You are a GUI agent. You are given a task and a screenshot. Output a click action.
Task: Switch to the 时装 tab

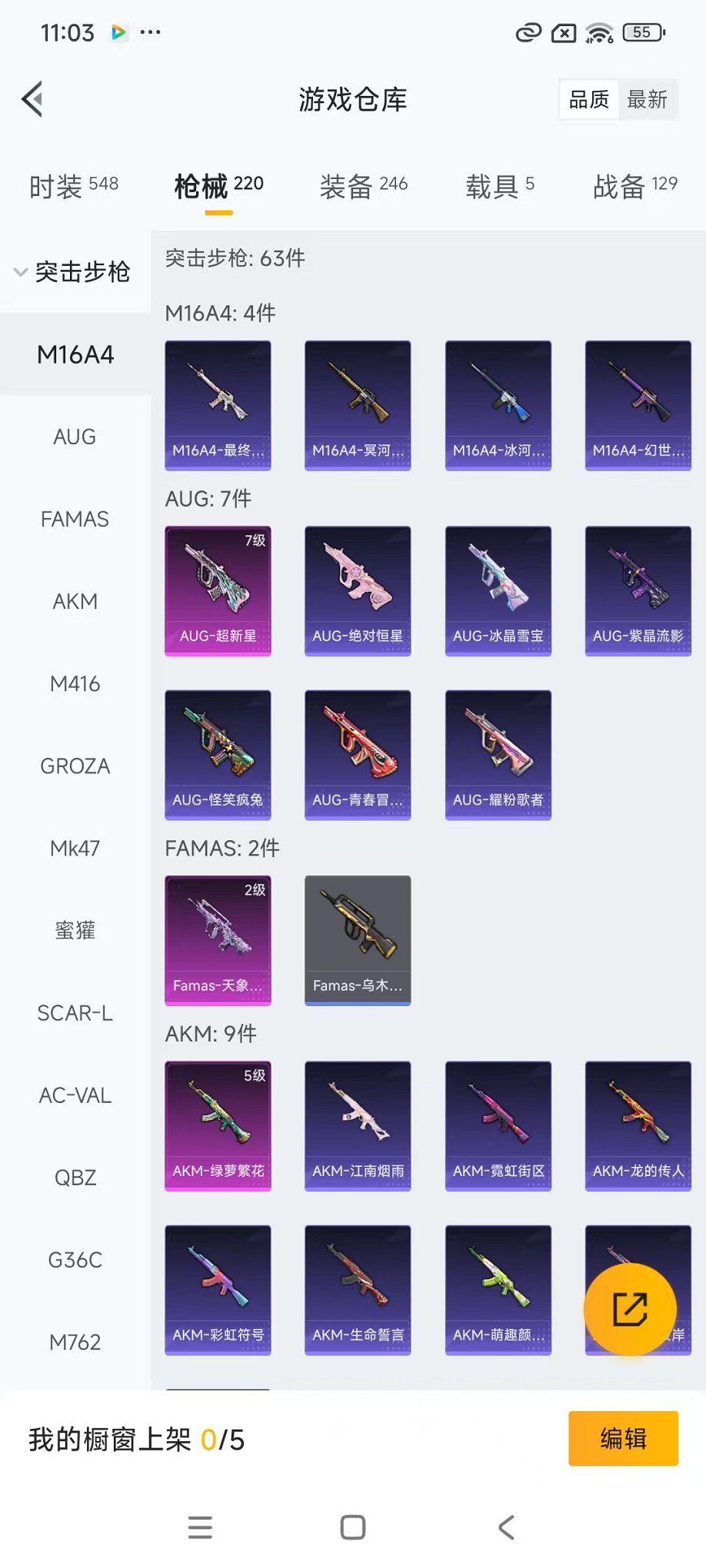[74, 185]
